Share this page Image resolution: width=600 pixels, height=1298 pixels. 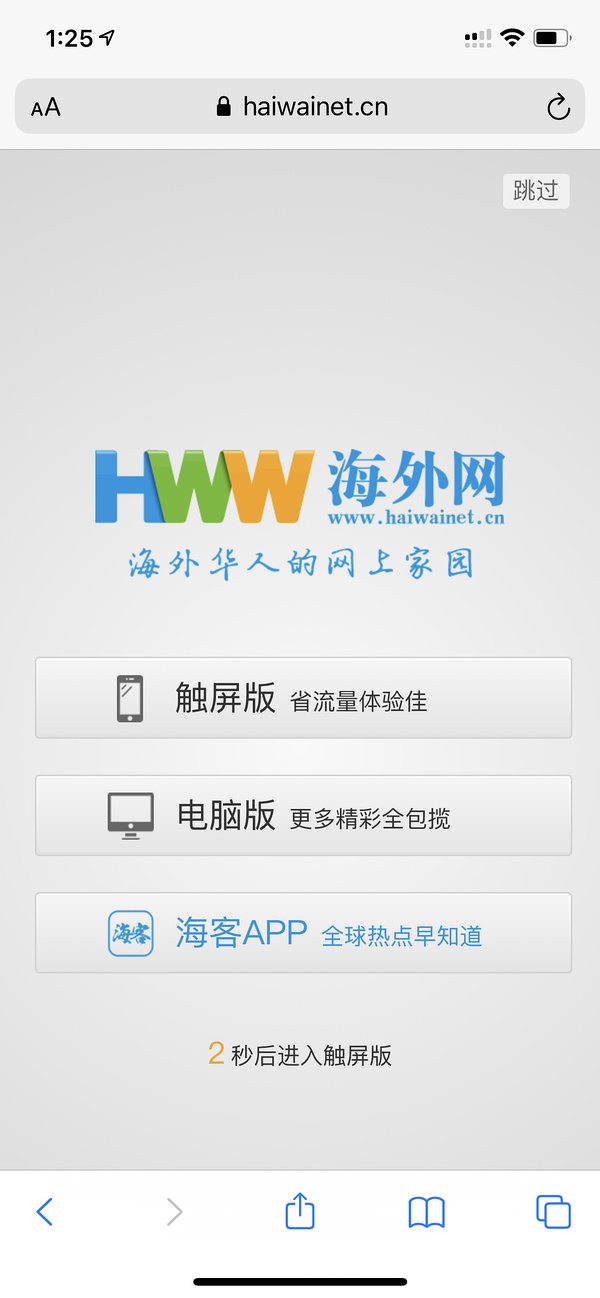(x=300, y=1212)
